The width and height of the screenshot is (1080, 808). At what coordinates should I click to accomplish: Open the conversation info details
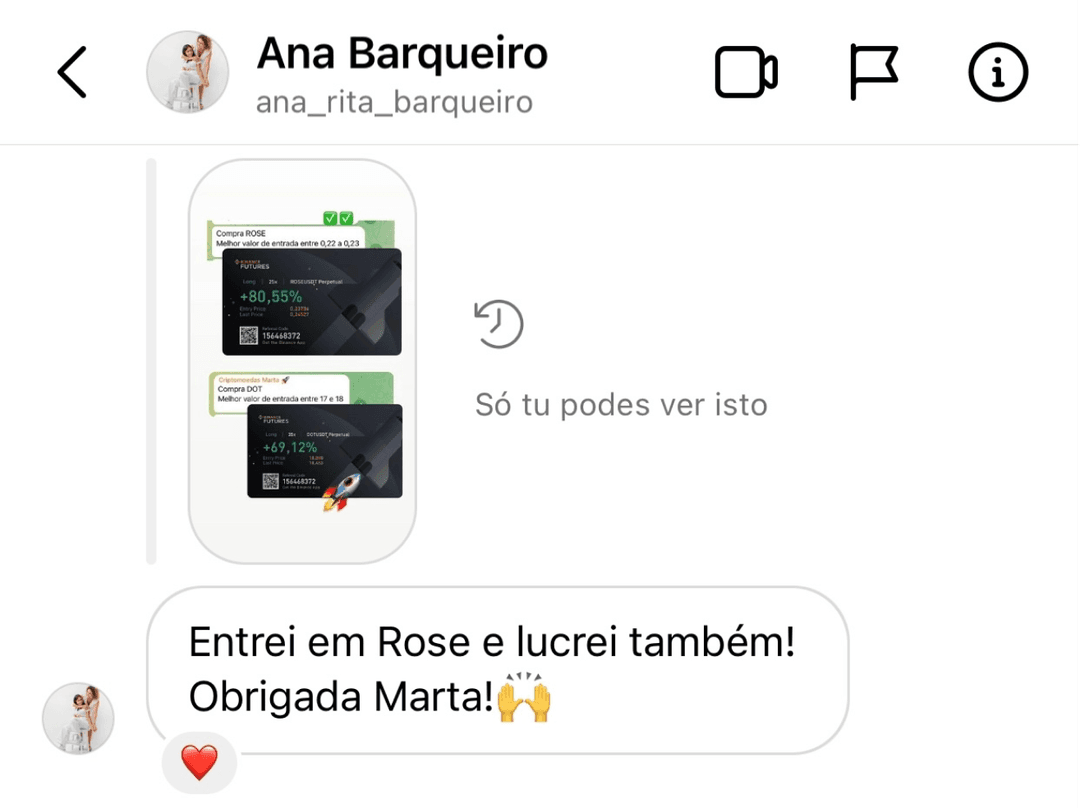[x=998, y=72]
